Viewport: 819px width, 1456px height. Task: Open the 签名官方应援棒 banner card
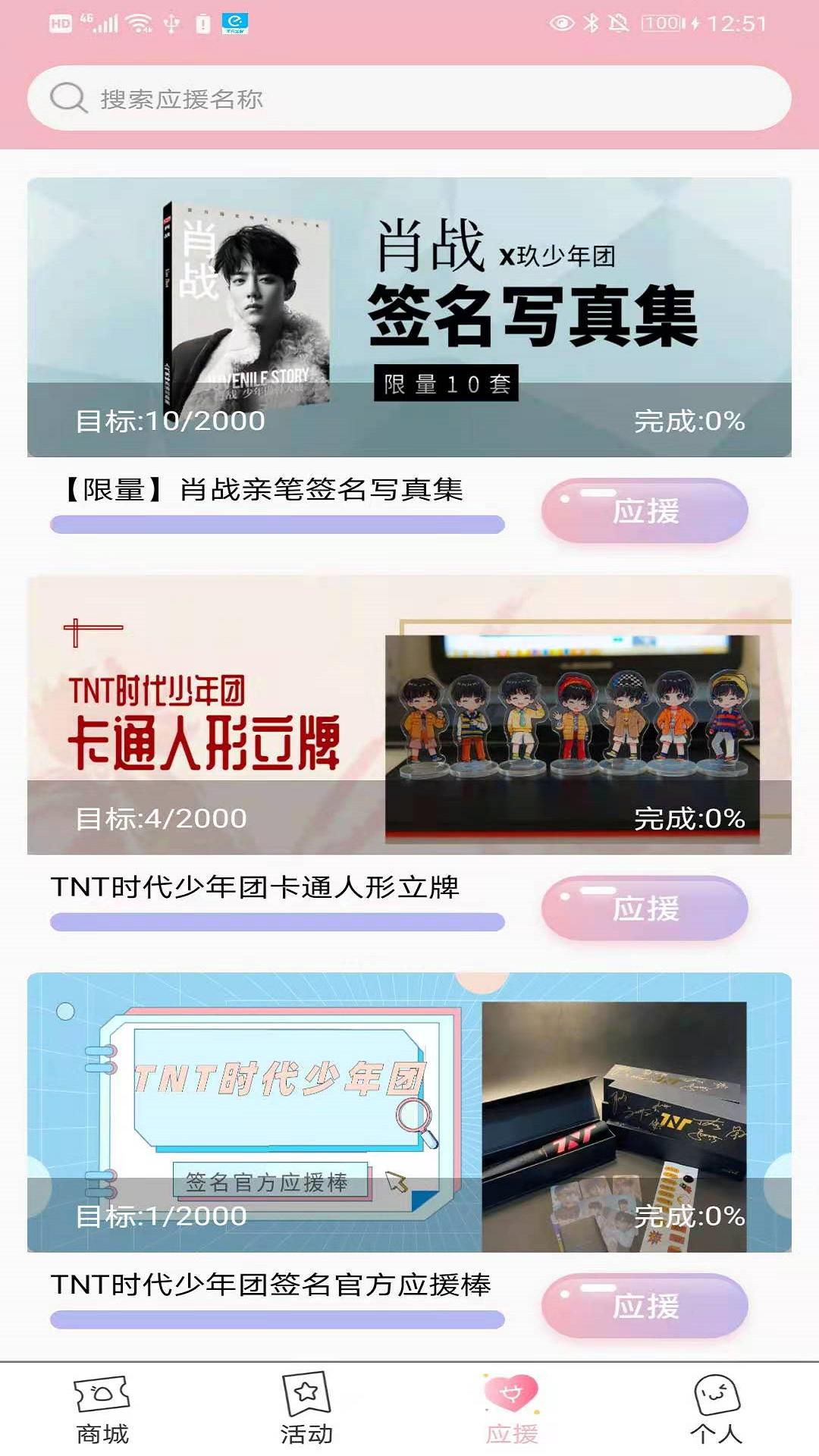pyautogui.click(x=409, y=1112)
